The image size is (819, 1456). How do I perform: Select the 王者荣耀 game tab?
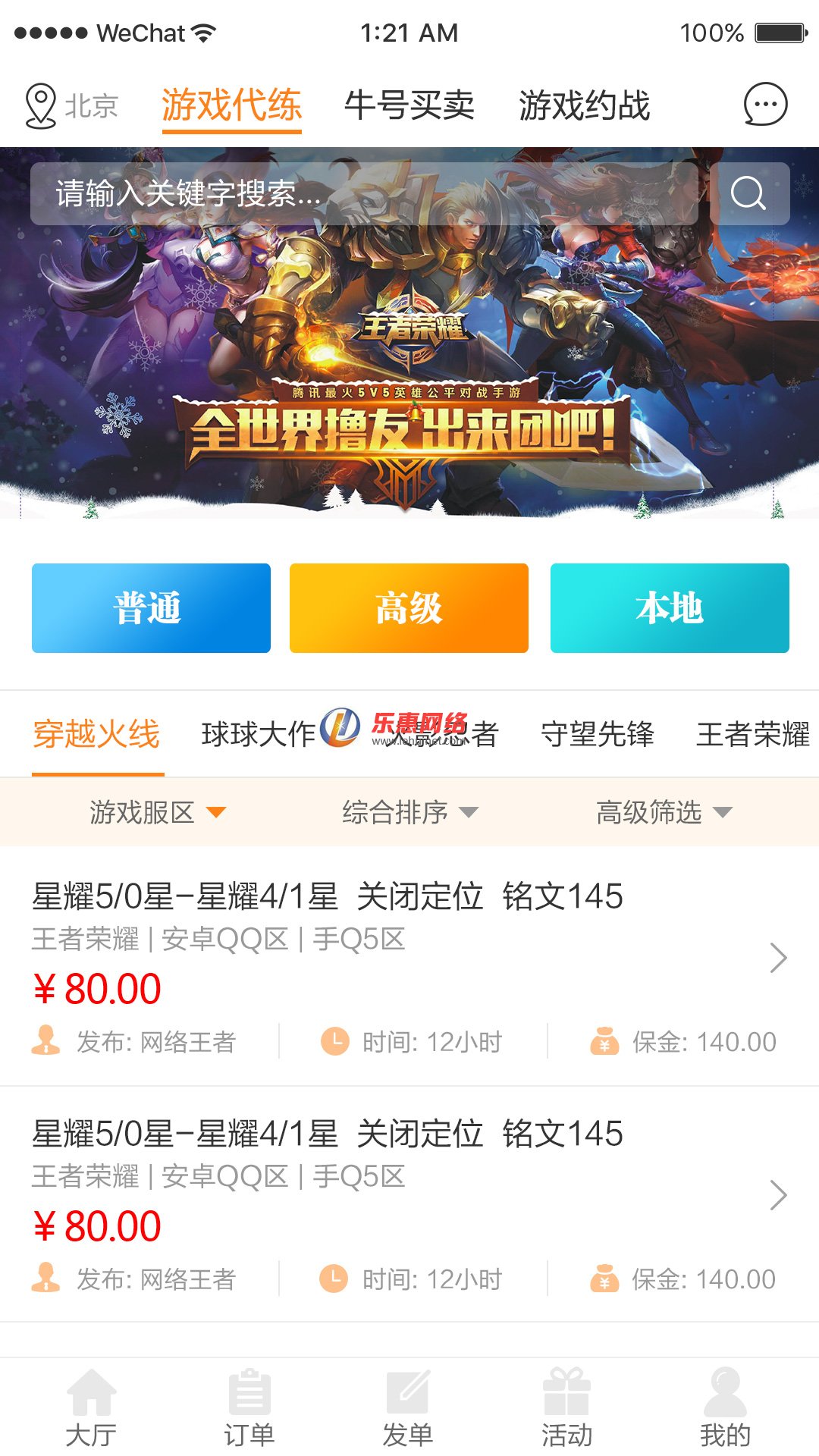752,734
